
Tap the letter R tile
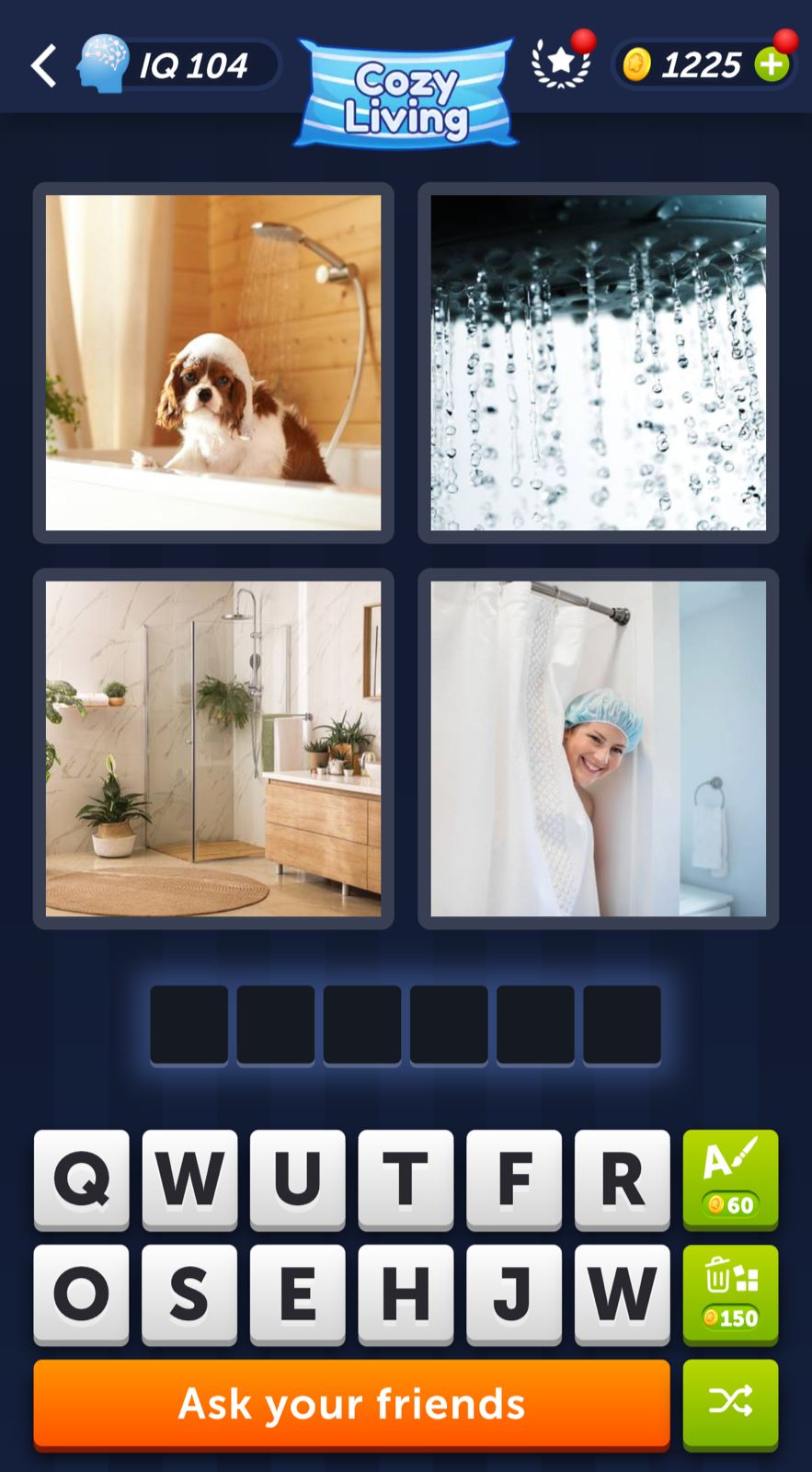[x=623, y=1179]
